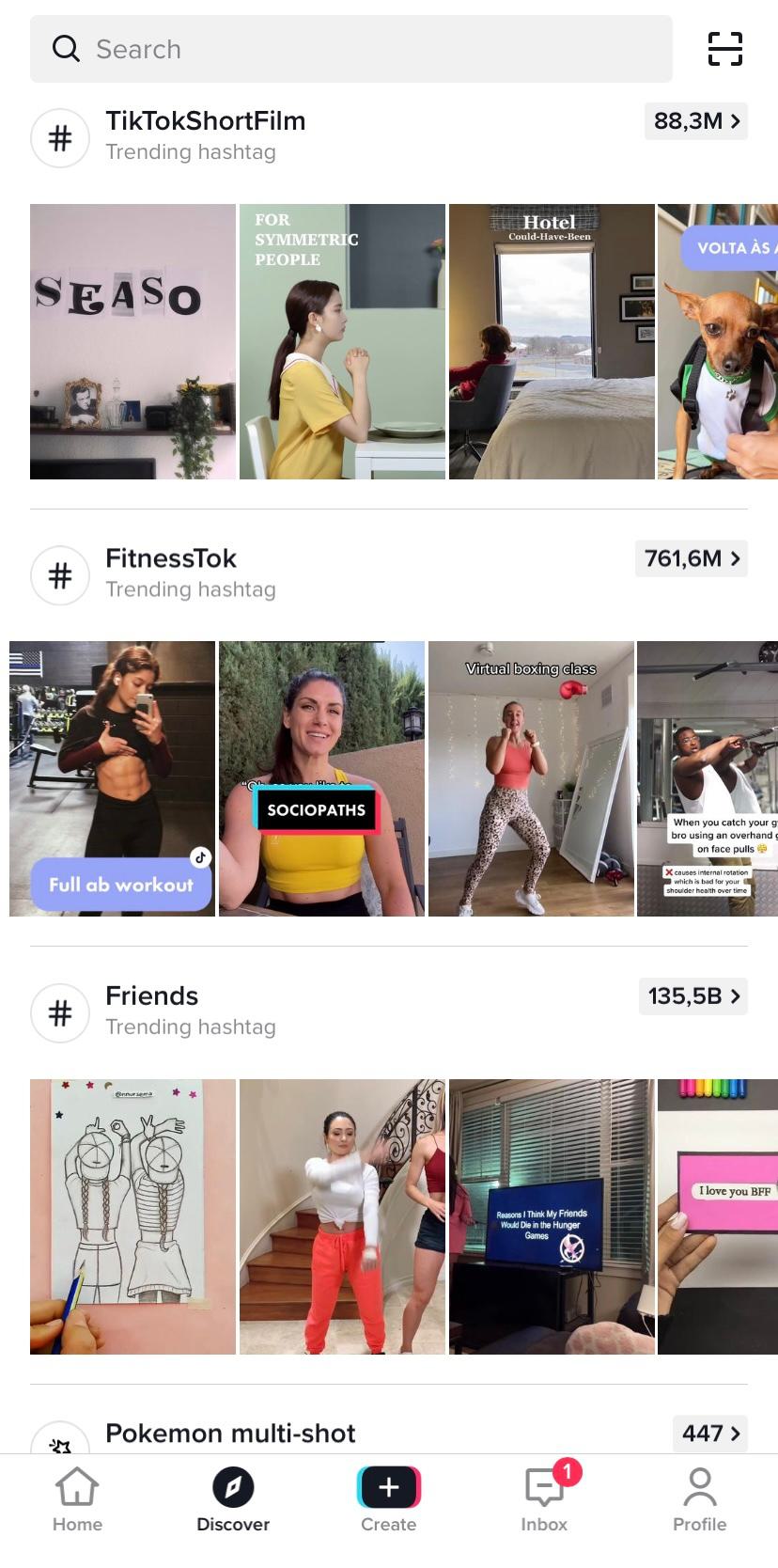Watch the Virtual boxing class video

pos(531,778)
